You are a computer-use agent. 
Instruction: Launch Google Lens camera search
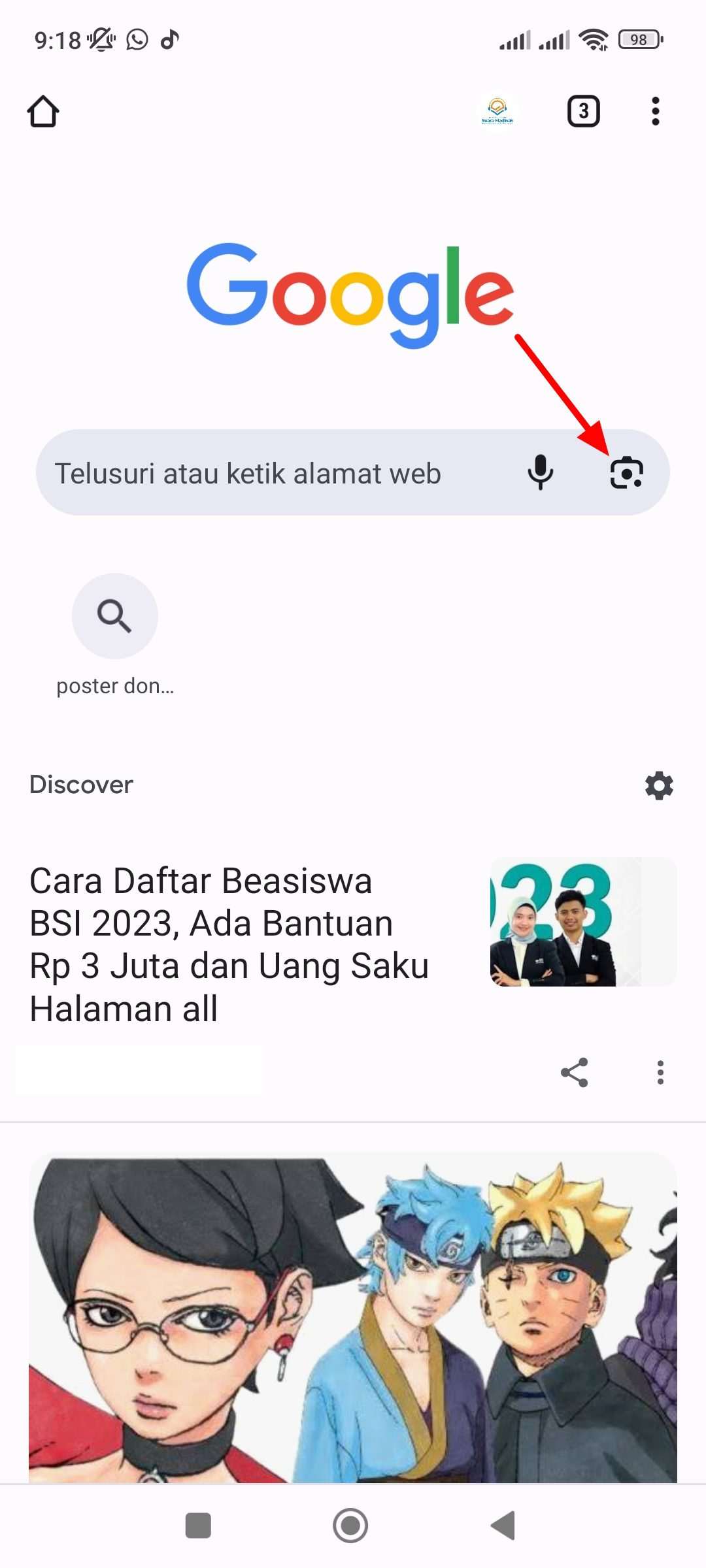coord(626,472)
